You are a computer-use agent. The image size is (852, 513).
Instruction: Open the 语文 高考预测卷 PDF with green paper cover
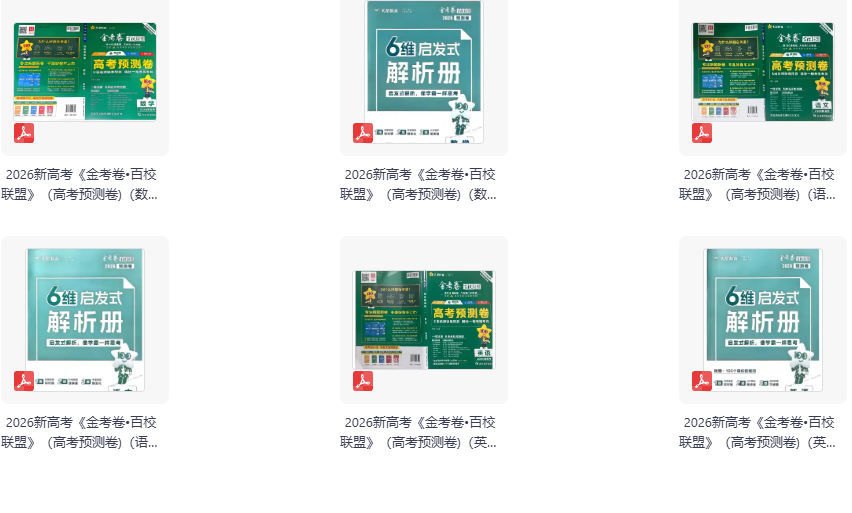pos(763,72)
